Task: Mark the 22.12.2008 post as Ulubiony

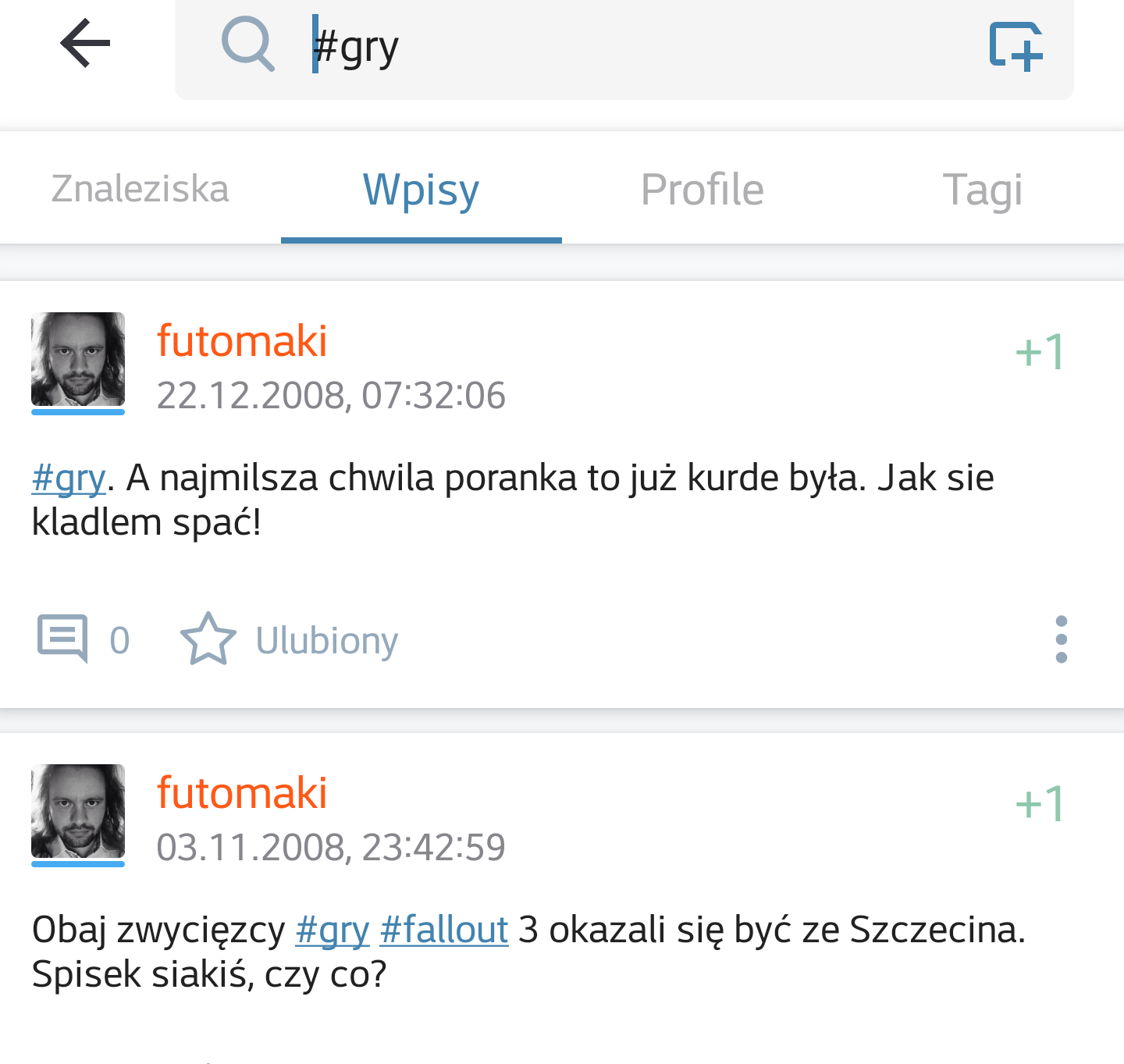Action: click(290, 639)
